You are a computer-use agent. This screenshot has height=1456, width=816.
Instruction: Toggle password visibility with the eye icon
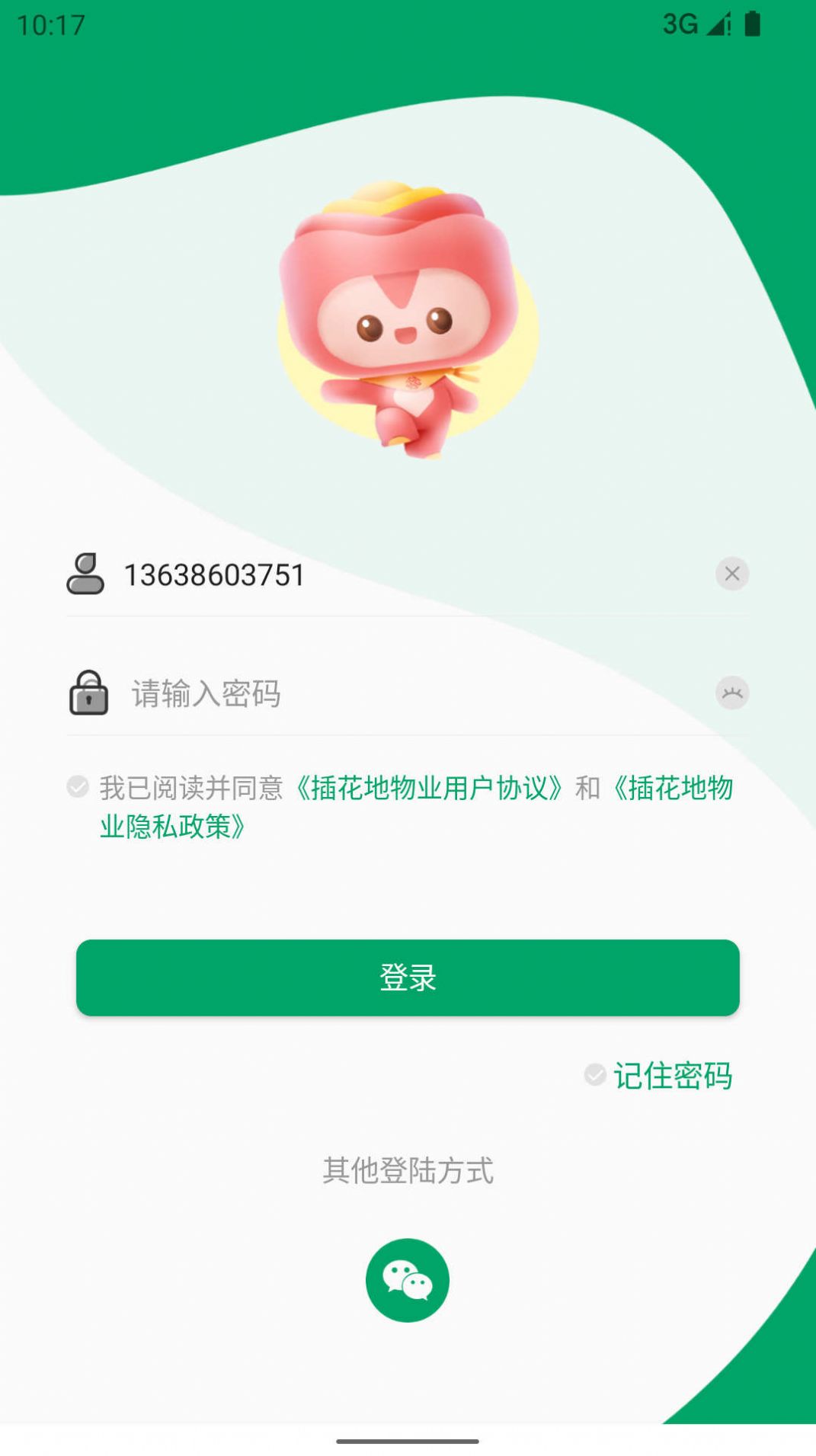731,693
